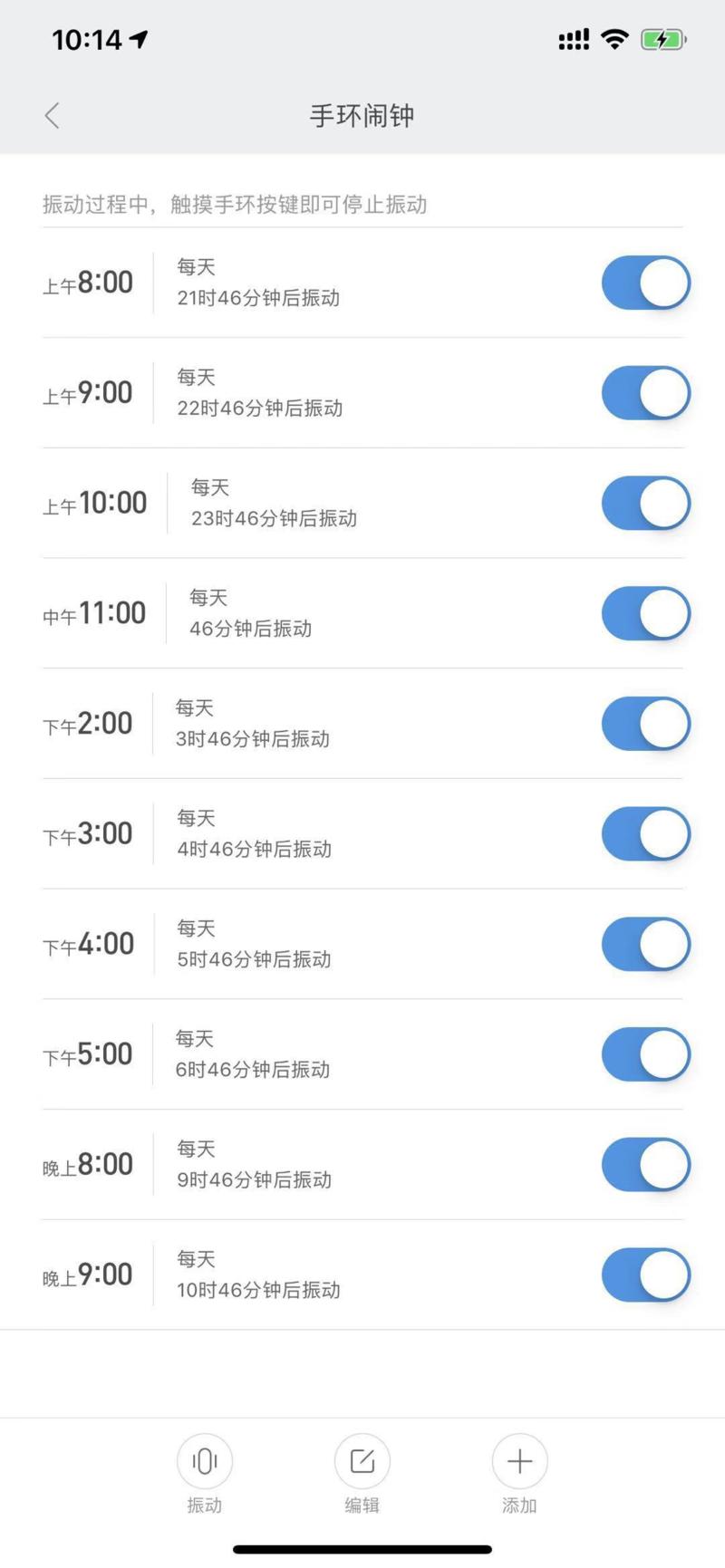Tap the add (添加) plus icon

(518, 1461)
